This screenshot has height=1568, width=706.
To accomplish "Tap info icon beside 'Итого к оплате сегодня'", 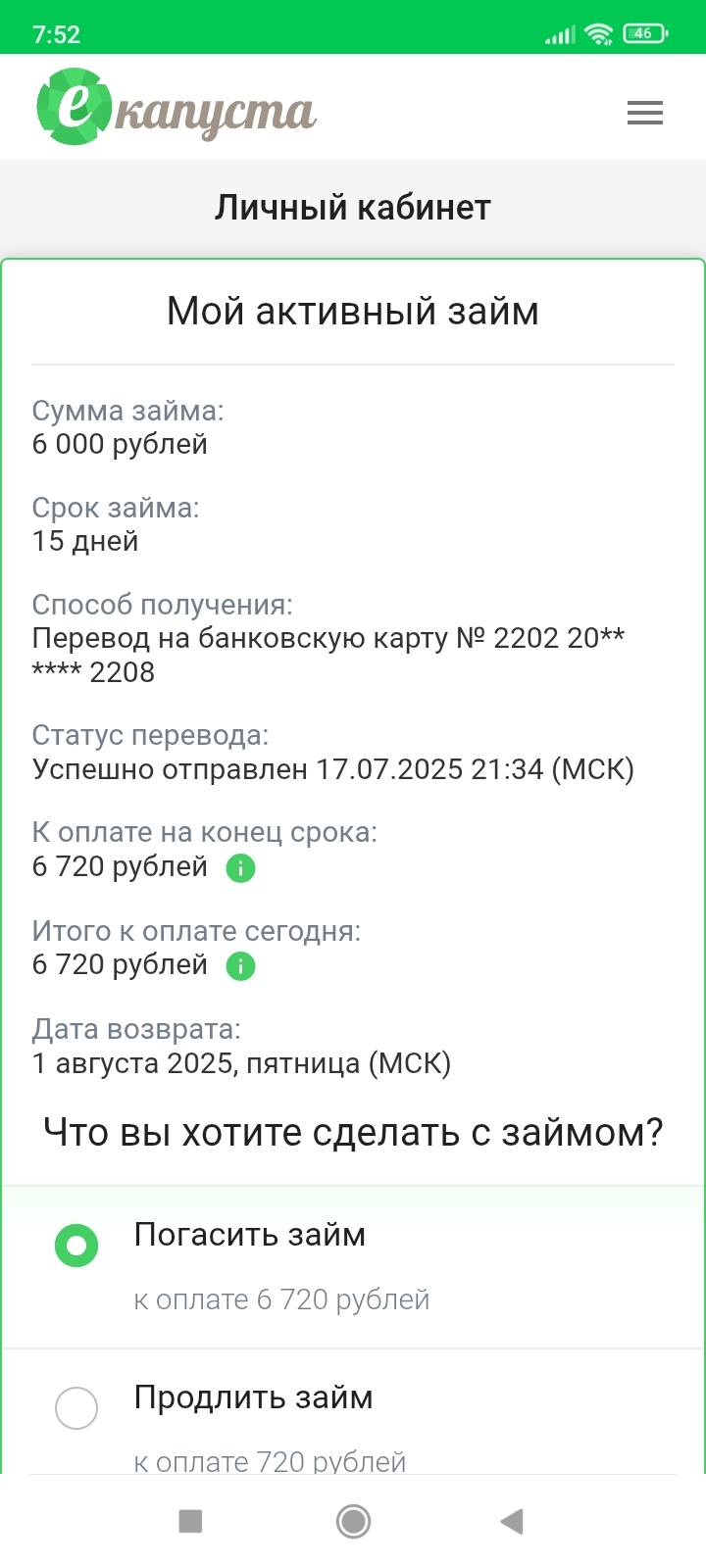I will pos(239,965).
